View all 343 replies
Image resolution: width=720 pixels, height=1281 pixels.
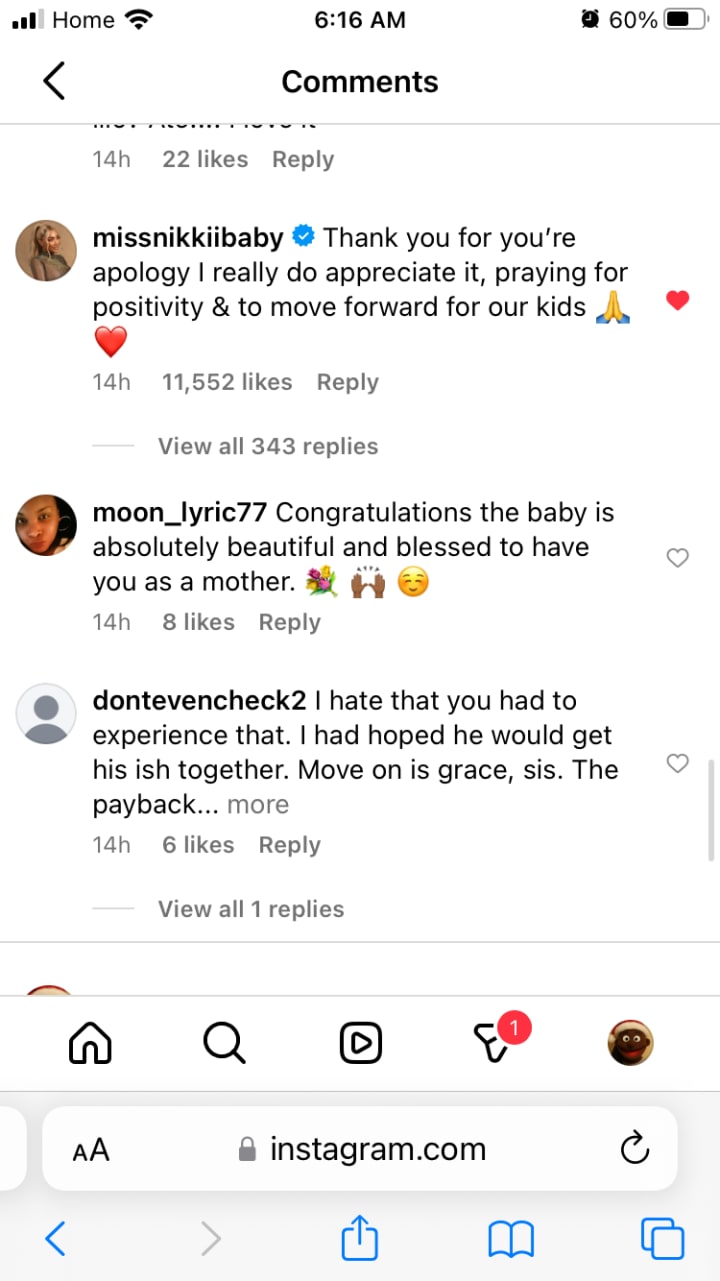pos(268,446)
